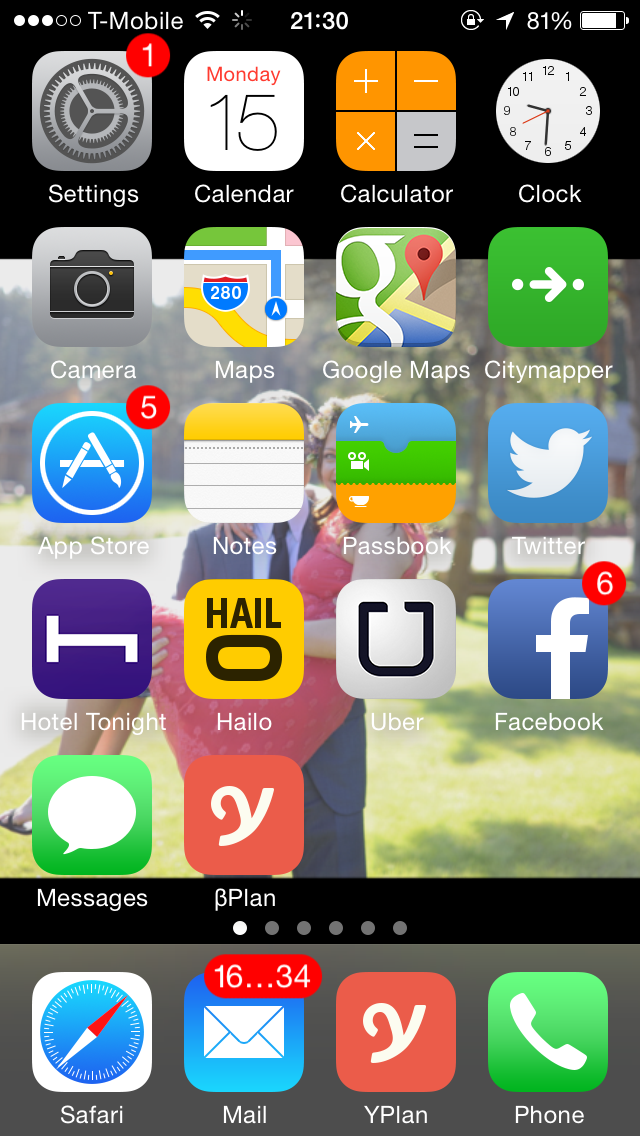640x1136 pixels.
Task: Open Mail in the dock
Action: (244, 1032)
